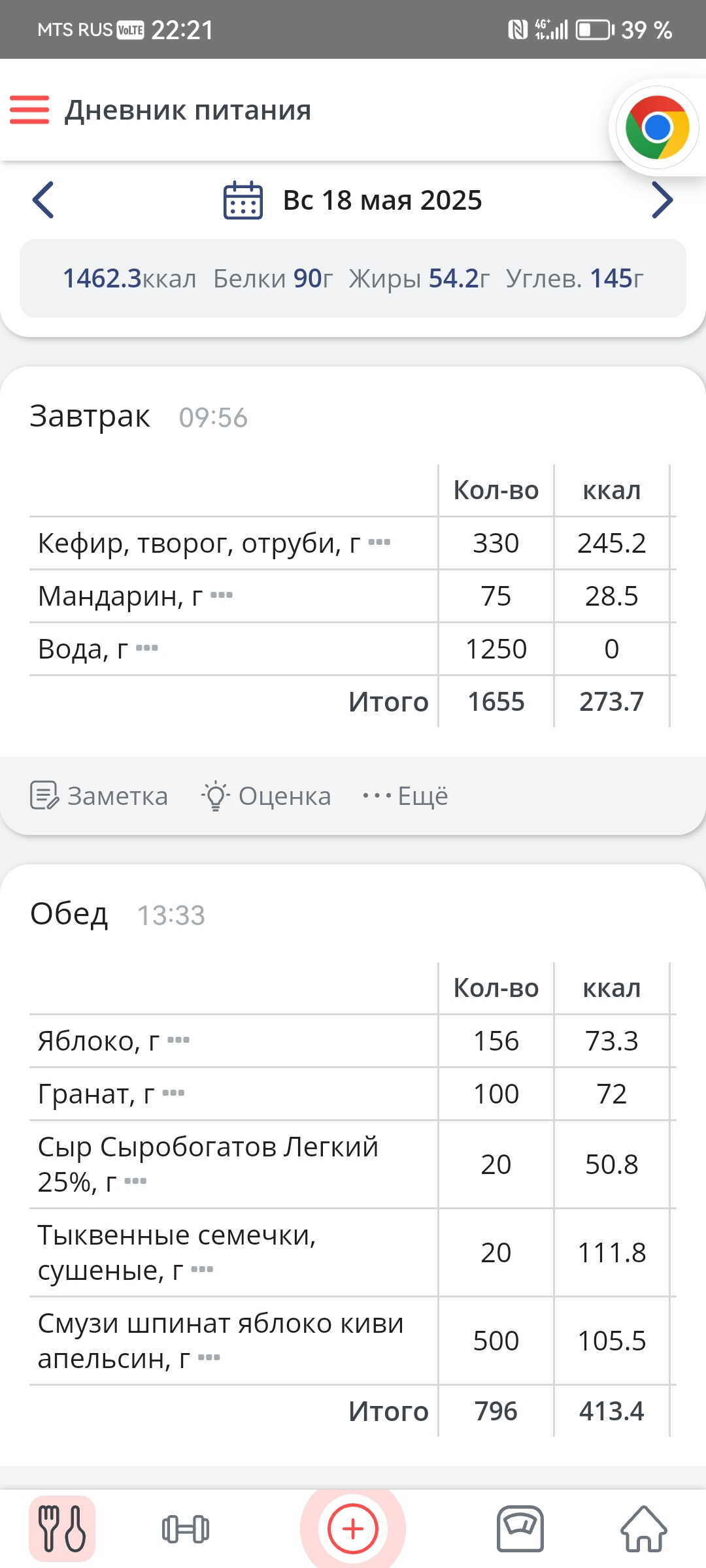Screen dimensions: 706x1568
Task: Tap the battery indicator in status bar
Action: point(595,29)
